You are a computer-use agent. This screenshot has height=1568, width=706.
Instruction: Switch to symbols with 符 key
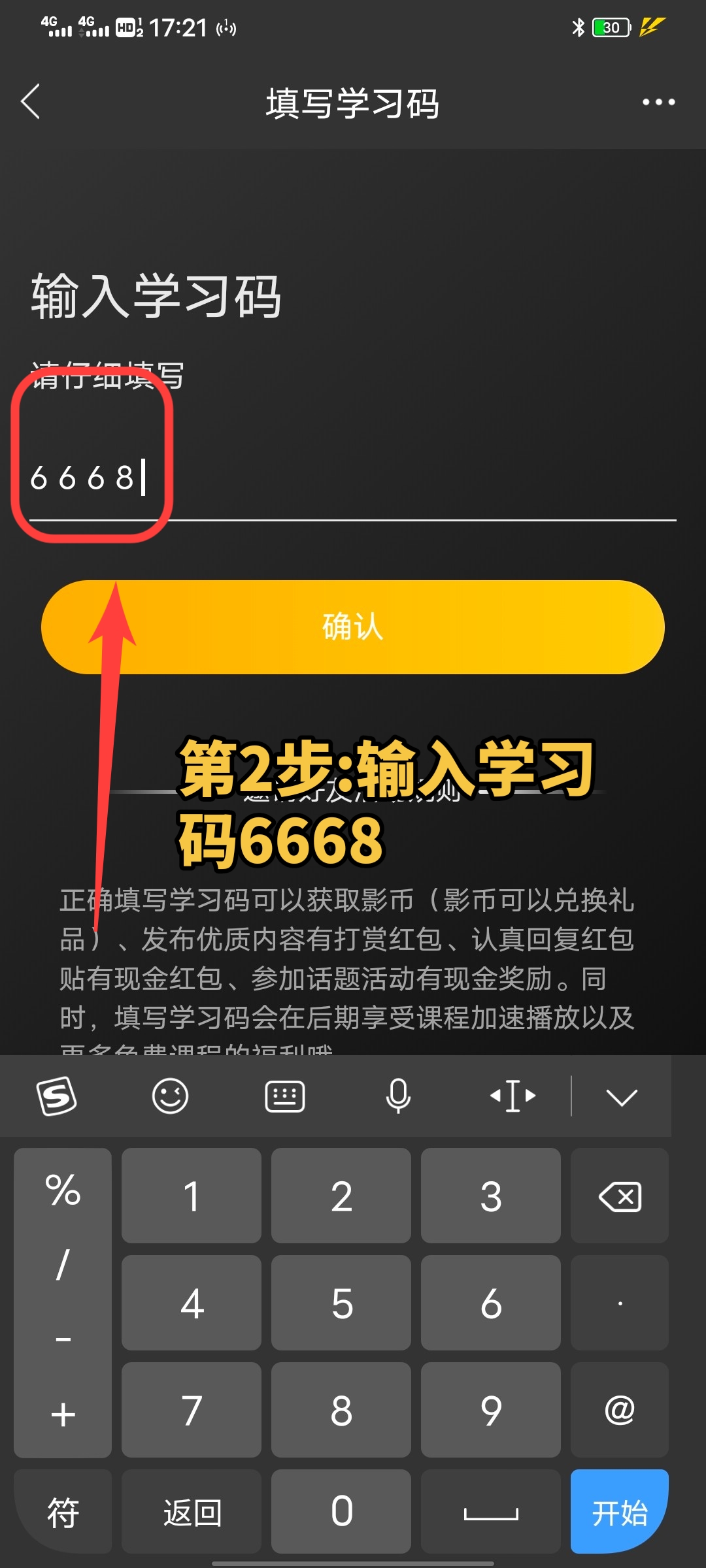point(63,1511)
